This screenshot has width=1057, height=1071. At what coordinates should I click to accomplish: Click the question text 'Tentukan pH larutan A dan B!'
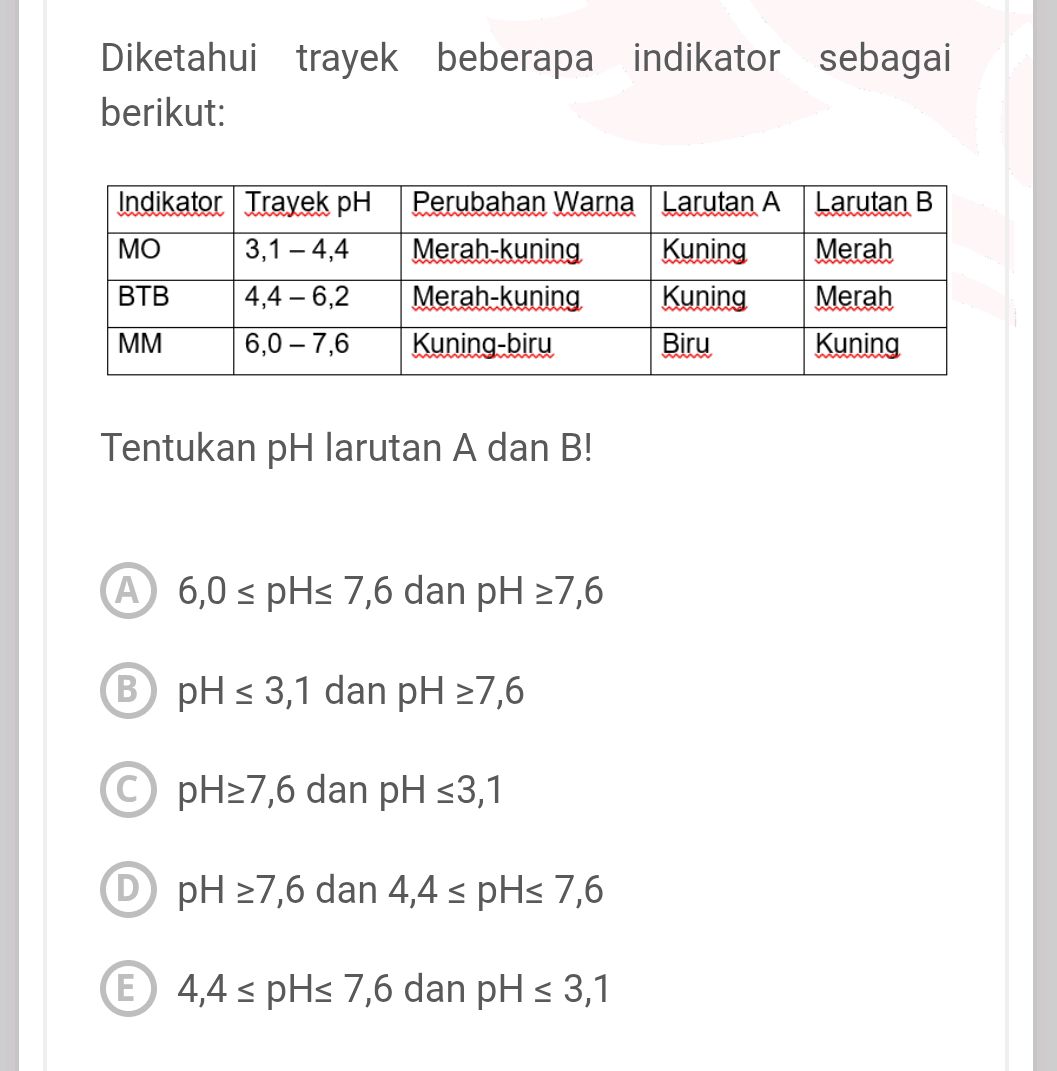pos(346,447)
